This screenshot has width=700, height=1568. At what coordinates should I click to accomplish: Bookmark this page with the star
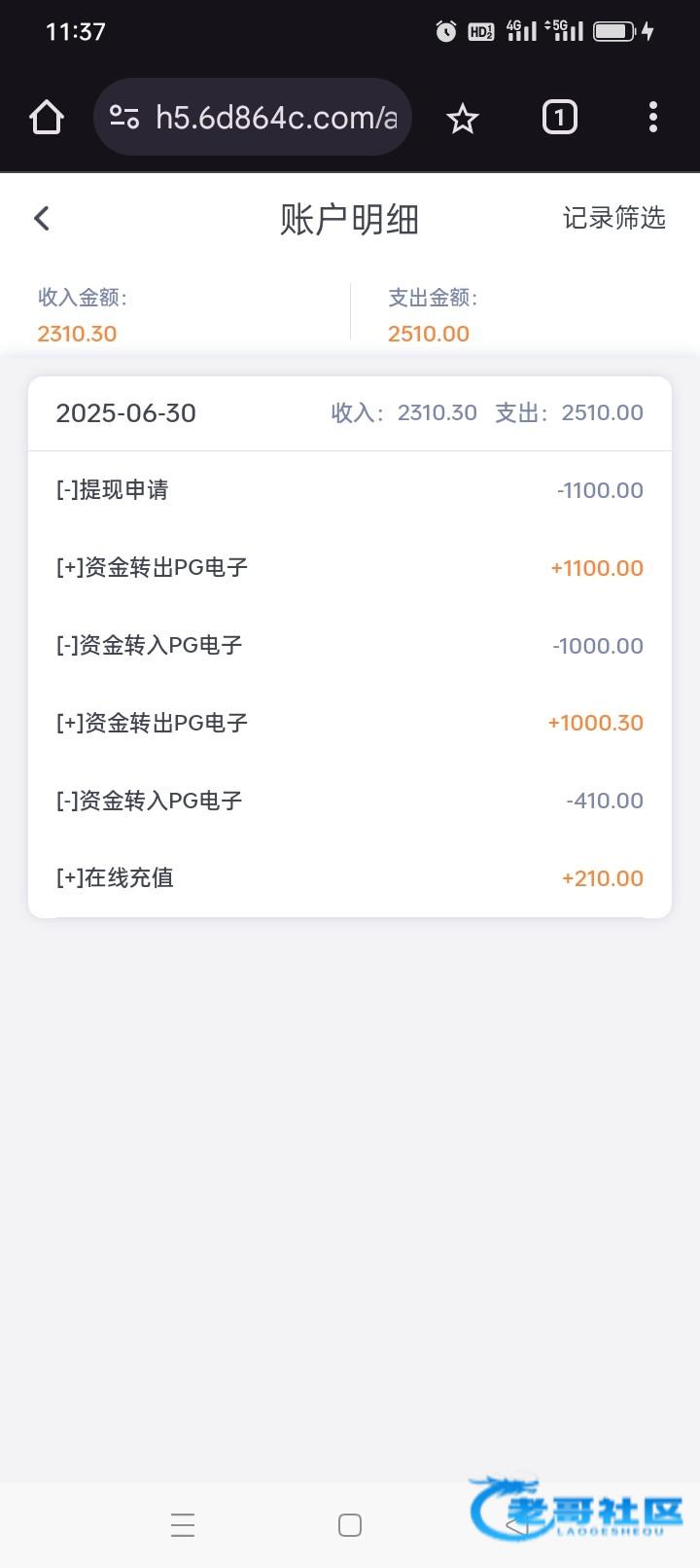pyautogui.click(x=463, y=119)
